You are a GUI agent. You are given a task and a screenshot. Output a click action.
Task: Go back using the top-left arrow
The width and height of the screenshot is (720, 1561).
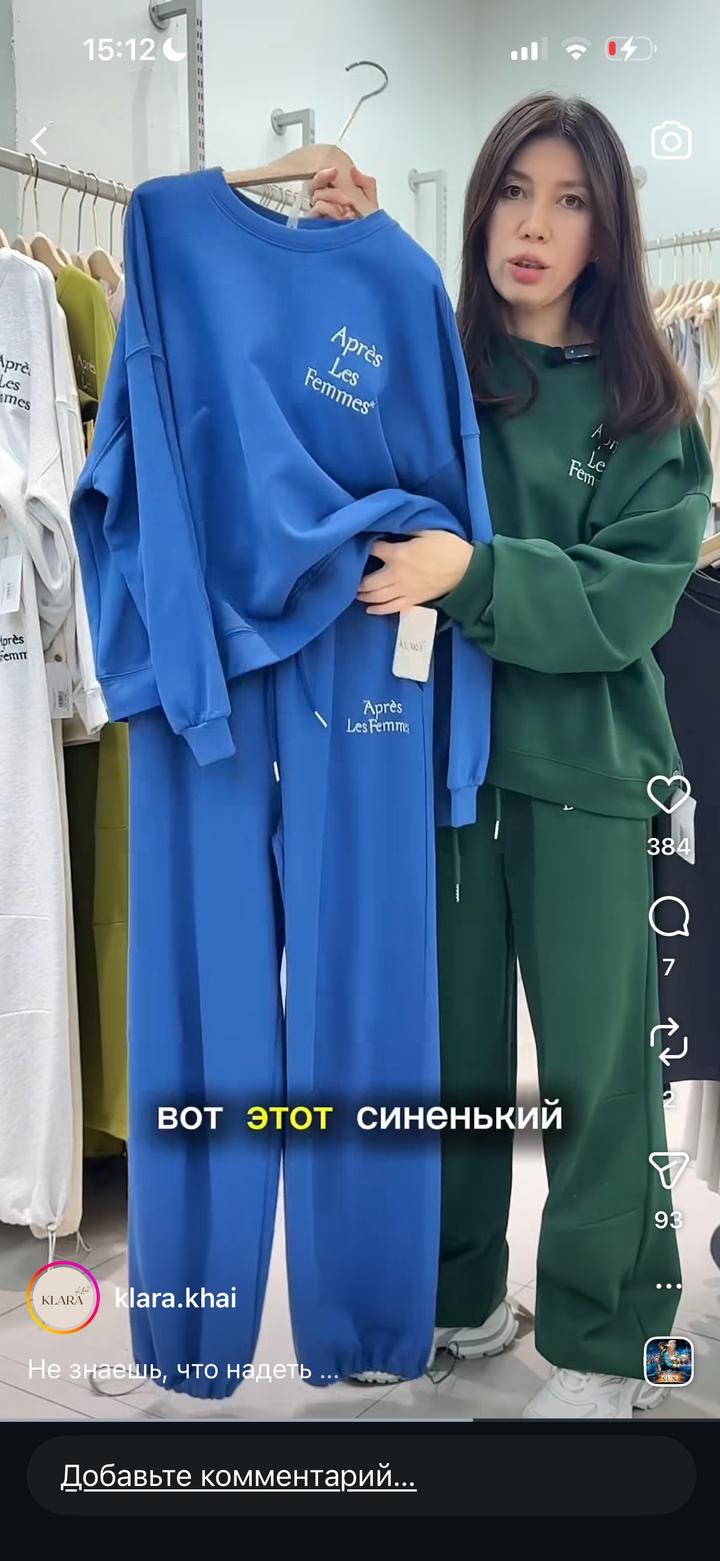pos(39,141)
